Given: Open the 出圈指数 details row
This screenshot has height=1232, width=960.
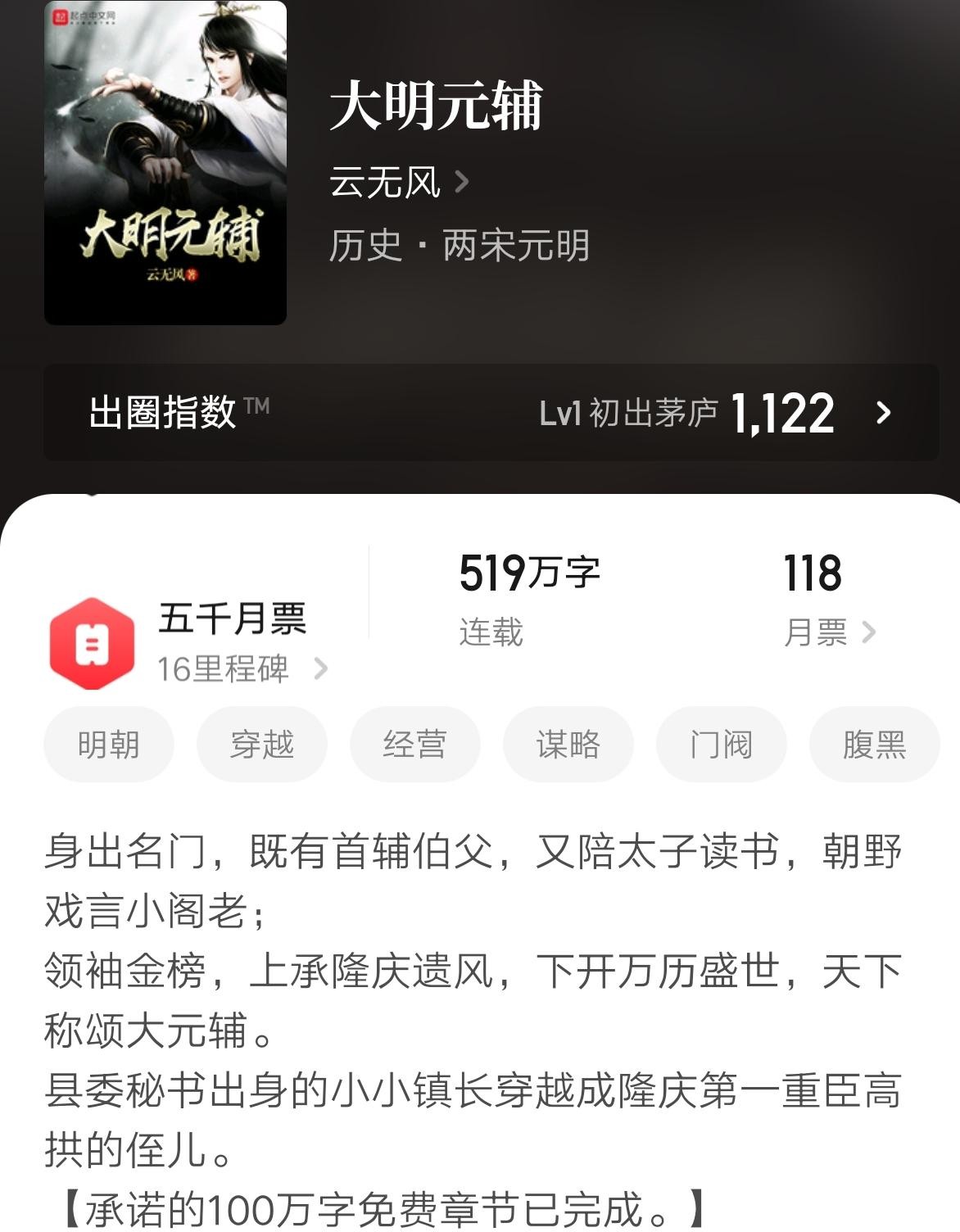Looking at the screenshot, I should (491, 413).
